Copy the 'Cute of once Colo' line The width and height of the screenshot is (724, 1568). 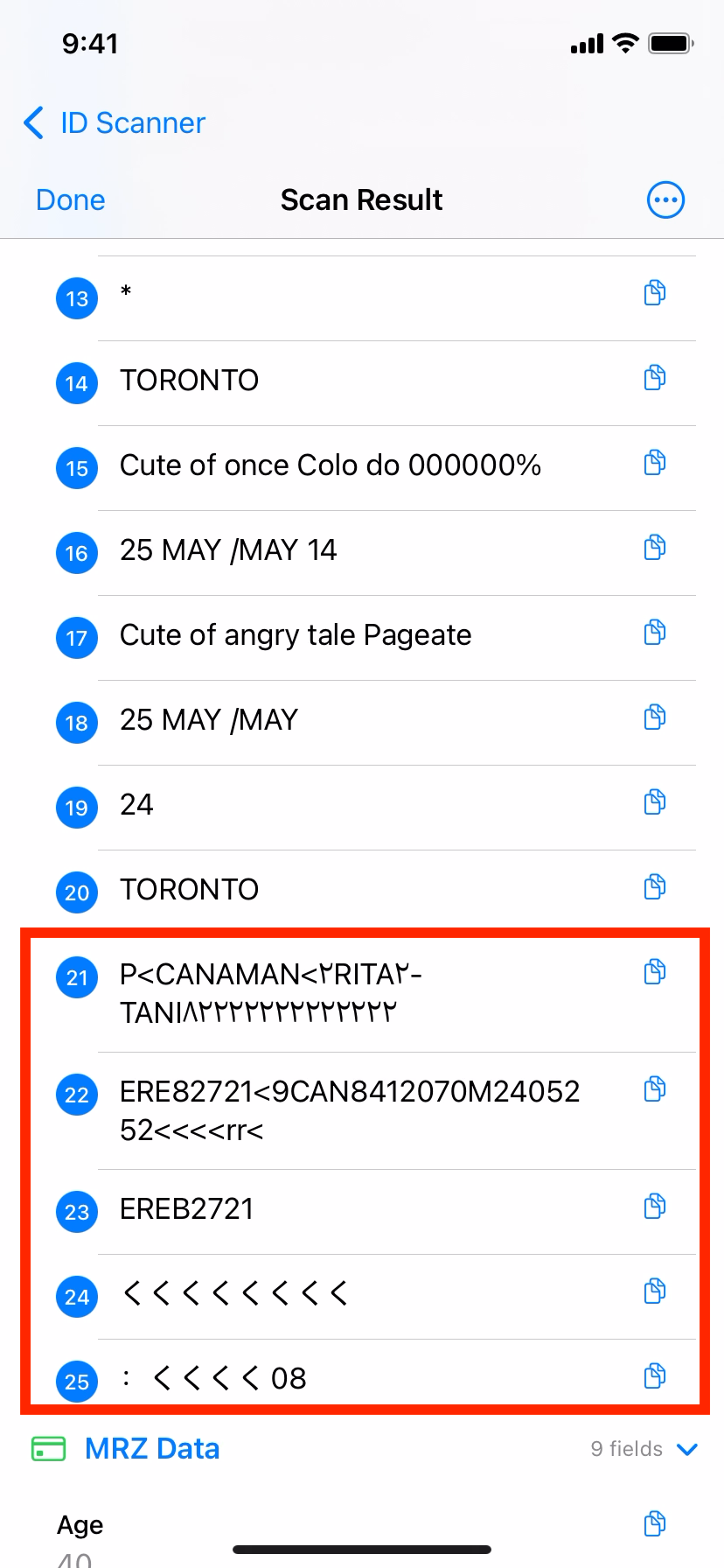pyautogui.click(x=655, y=462)
